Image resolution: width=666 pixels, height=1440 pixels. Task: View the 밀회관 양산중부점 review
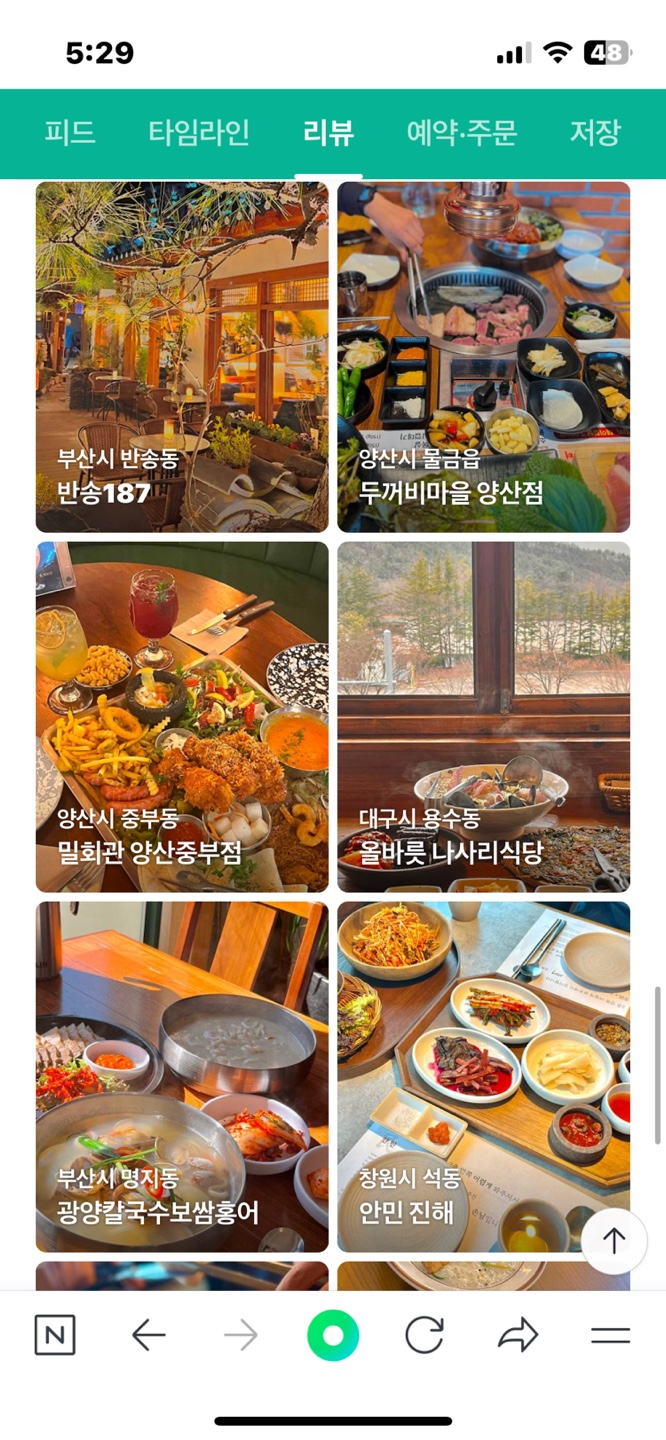tap(182, 717)
